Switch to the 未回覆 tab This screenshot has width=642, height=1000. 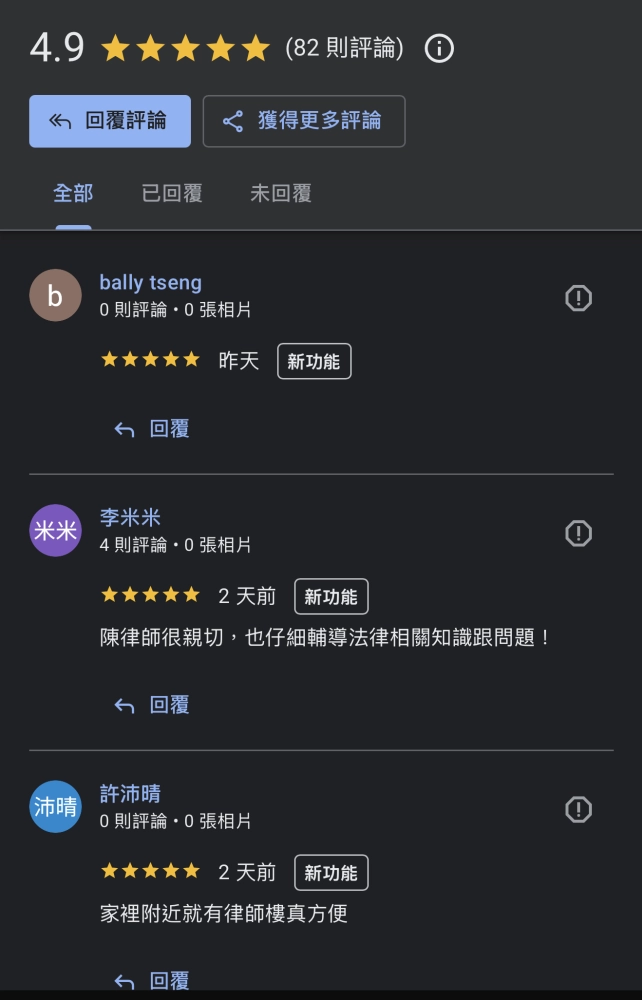click(x=281, y=193)
